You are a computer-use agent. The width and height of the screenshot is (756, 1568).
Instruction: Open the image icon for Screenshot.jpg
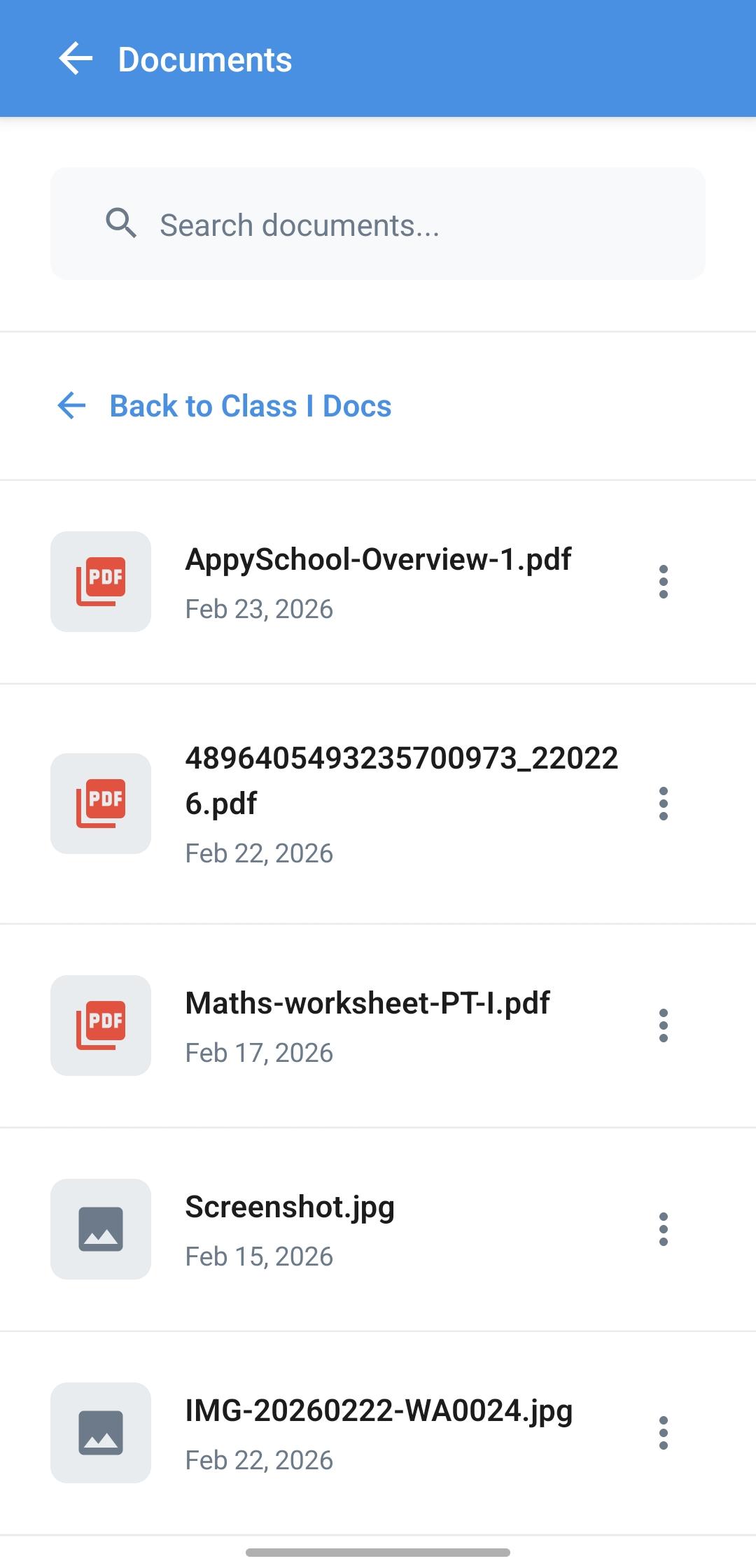click(101, 1227)
